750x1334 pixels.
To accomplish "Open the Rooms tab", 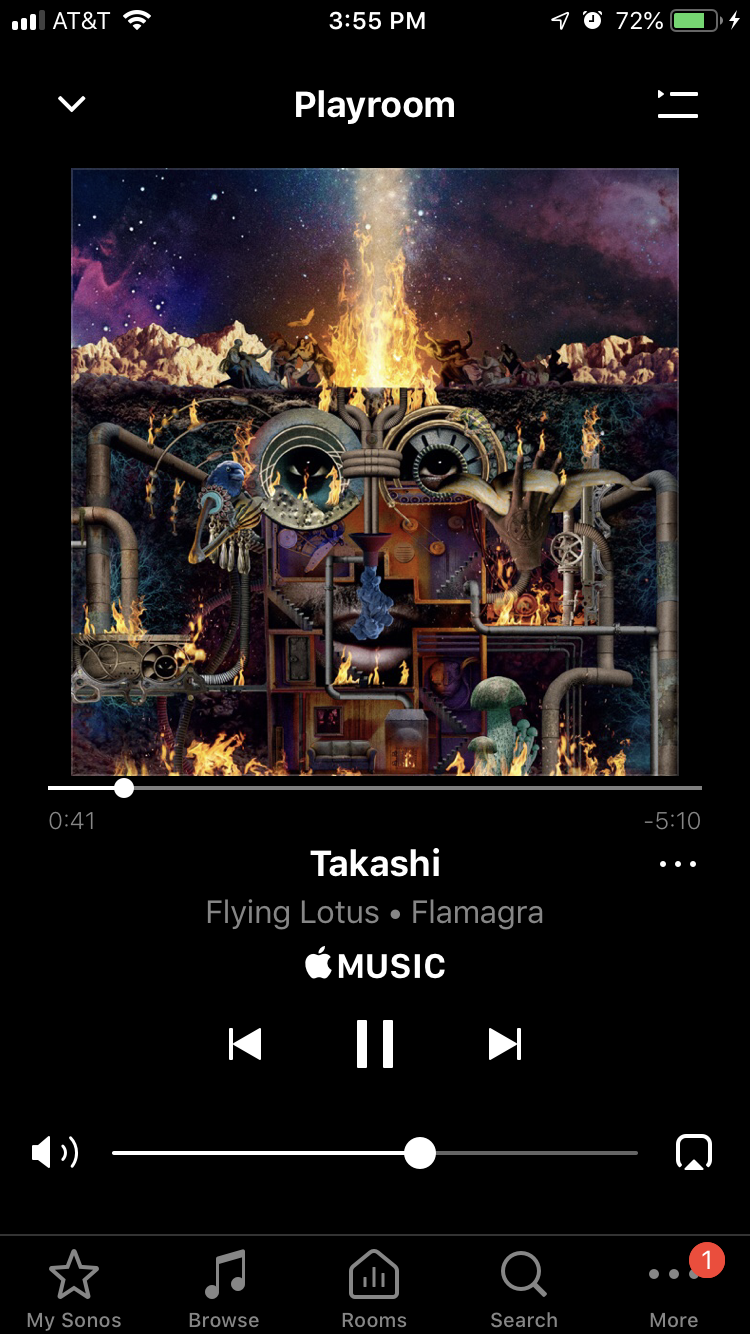I will coord(374,1290).
